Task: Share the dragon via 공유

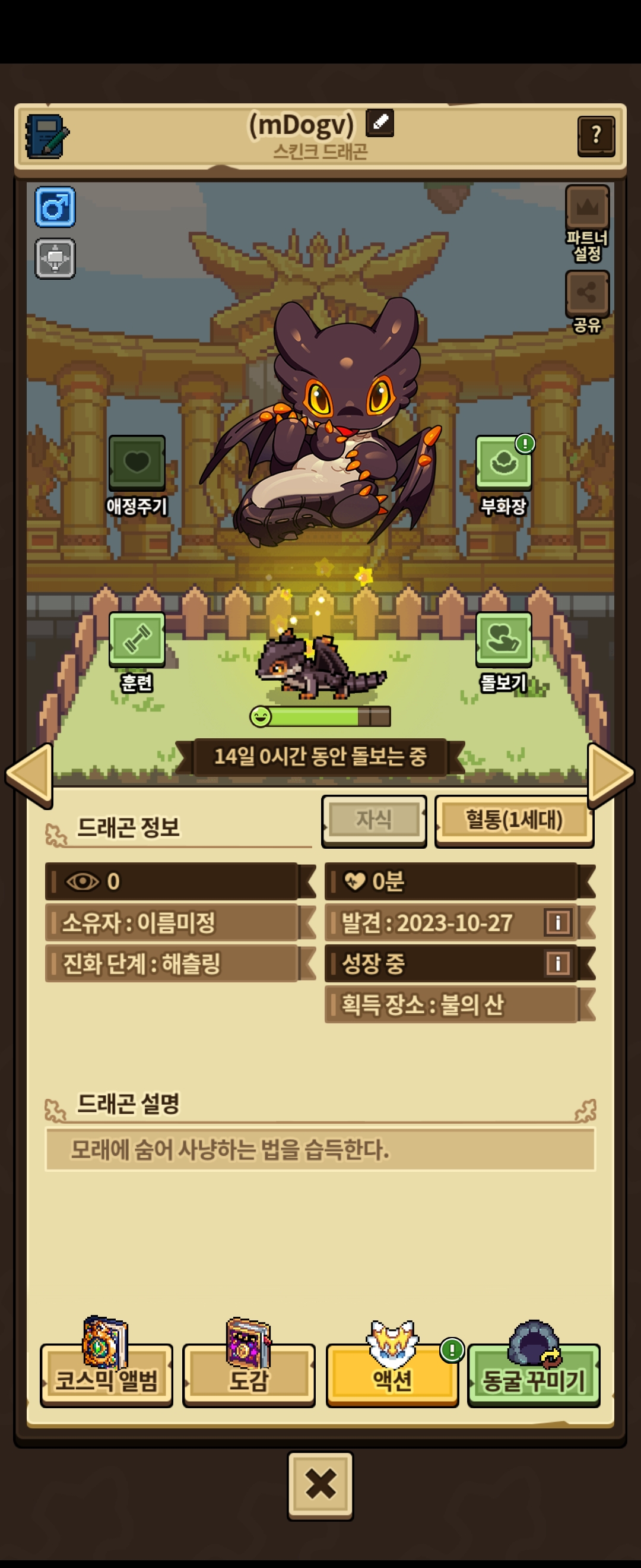Action: [x=587, y=302]
